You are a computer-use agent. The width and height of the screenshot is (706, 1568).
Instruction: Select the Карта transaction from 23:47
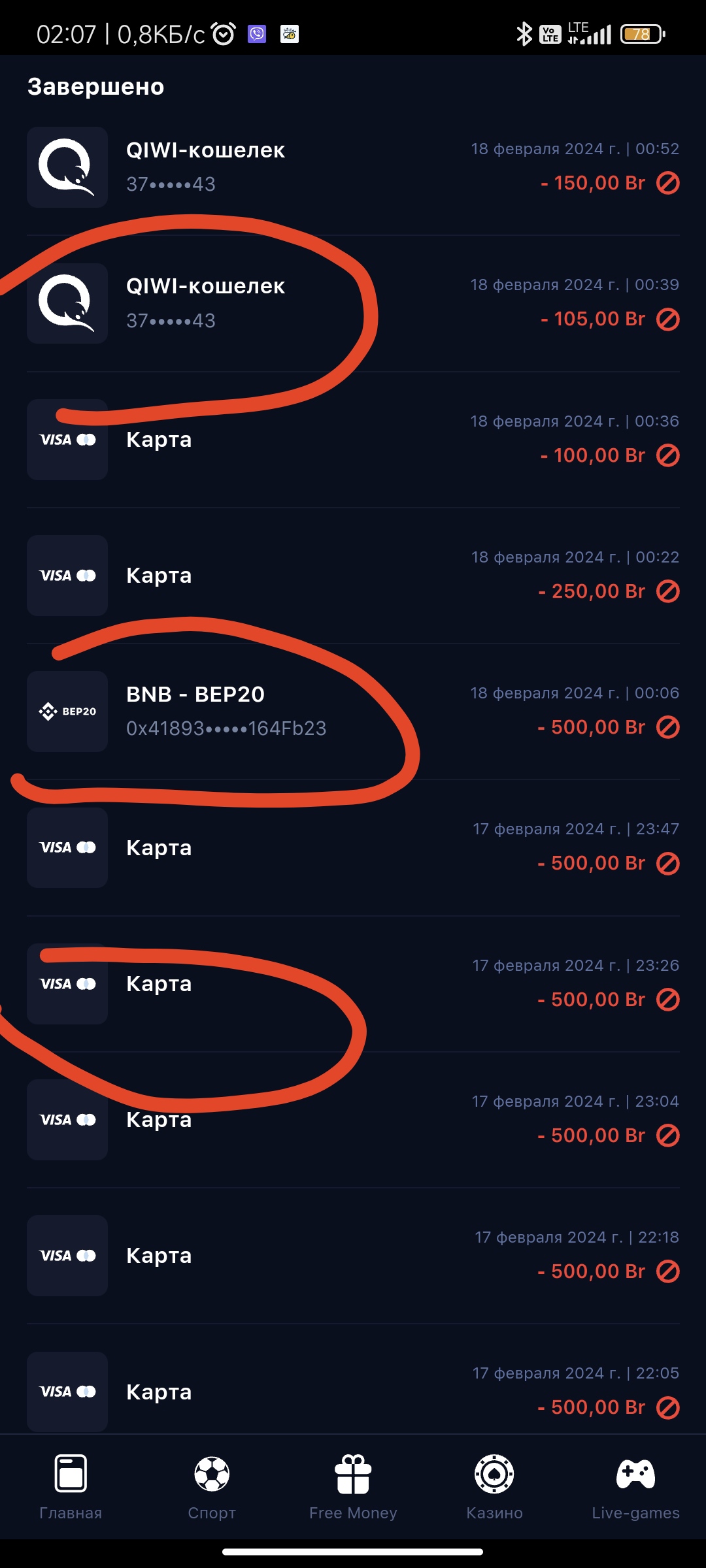pyautogui.click(x=353, y=847)
